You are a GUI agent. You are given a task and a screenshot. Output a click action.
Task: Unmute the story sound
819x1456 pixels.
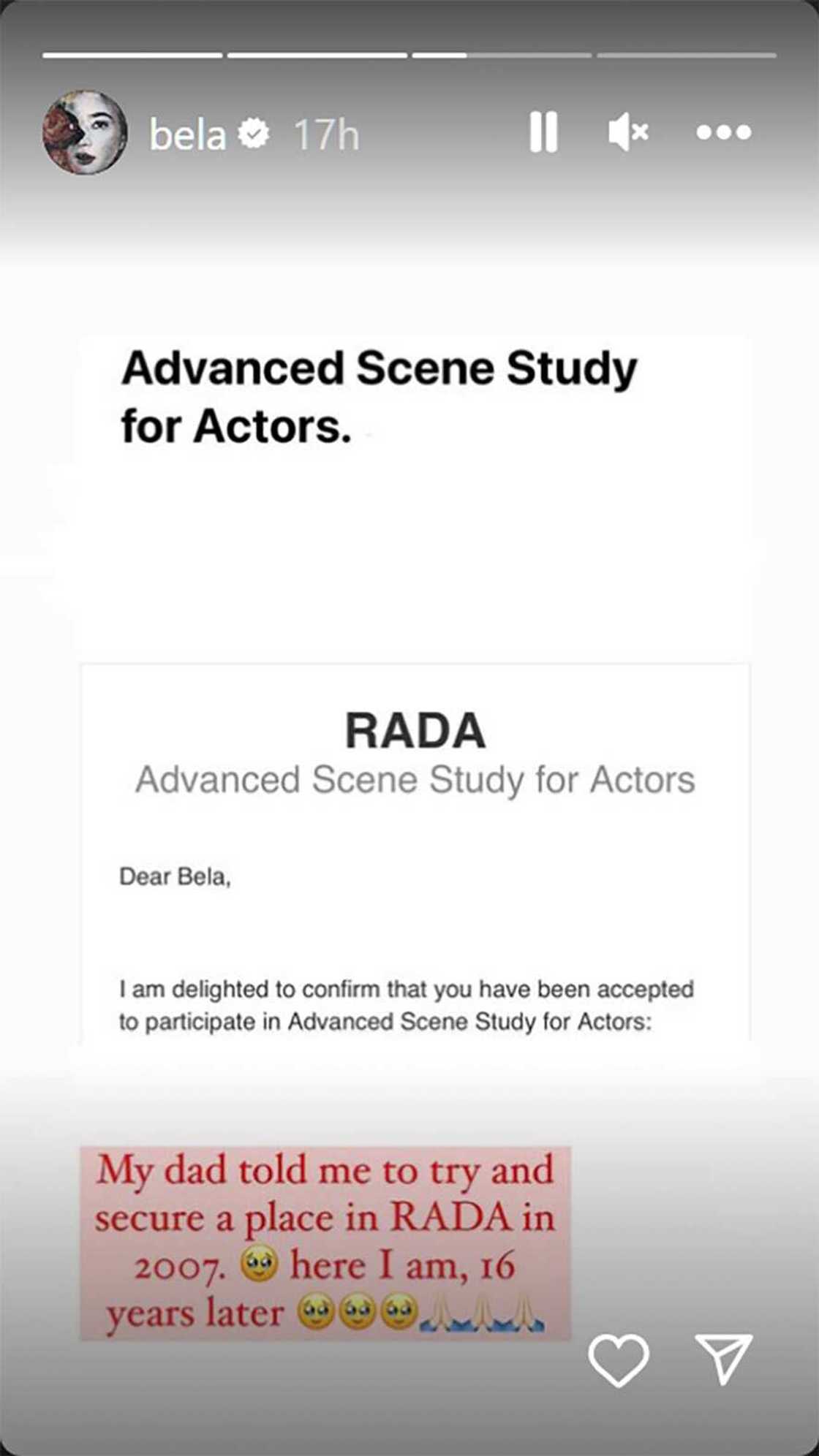627,132
